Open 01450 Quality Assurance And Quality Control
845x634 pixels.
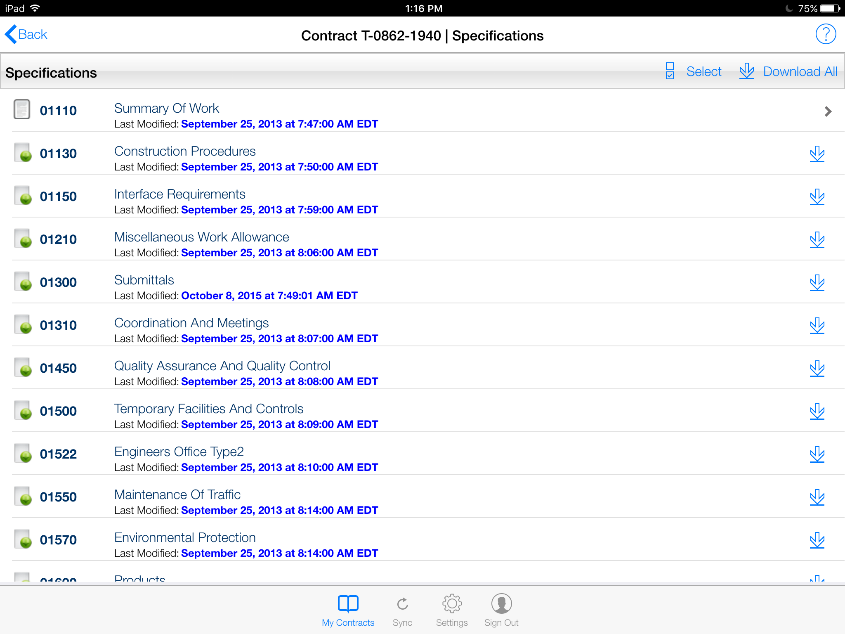pos(222,367)
